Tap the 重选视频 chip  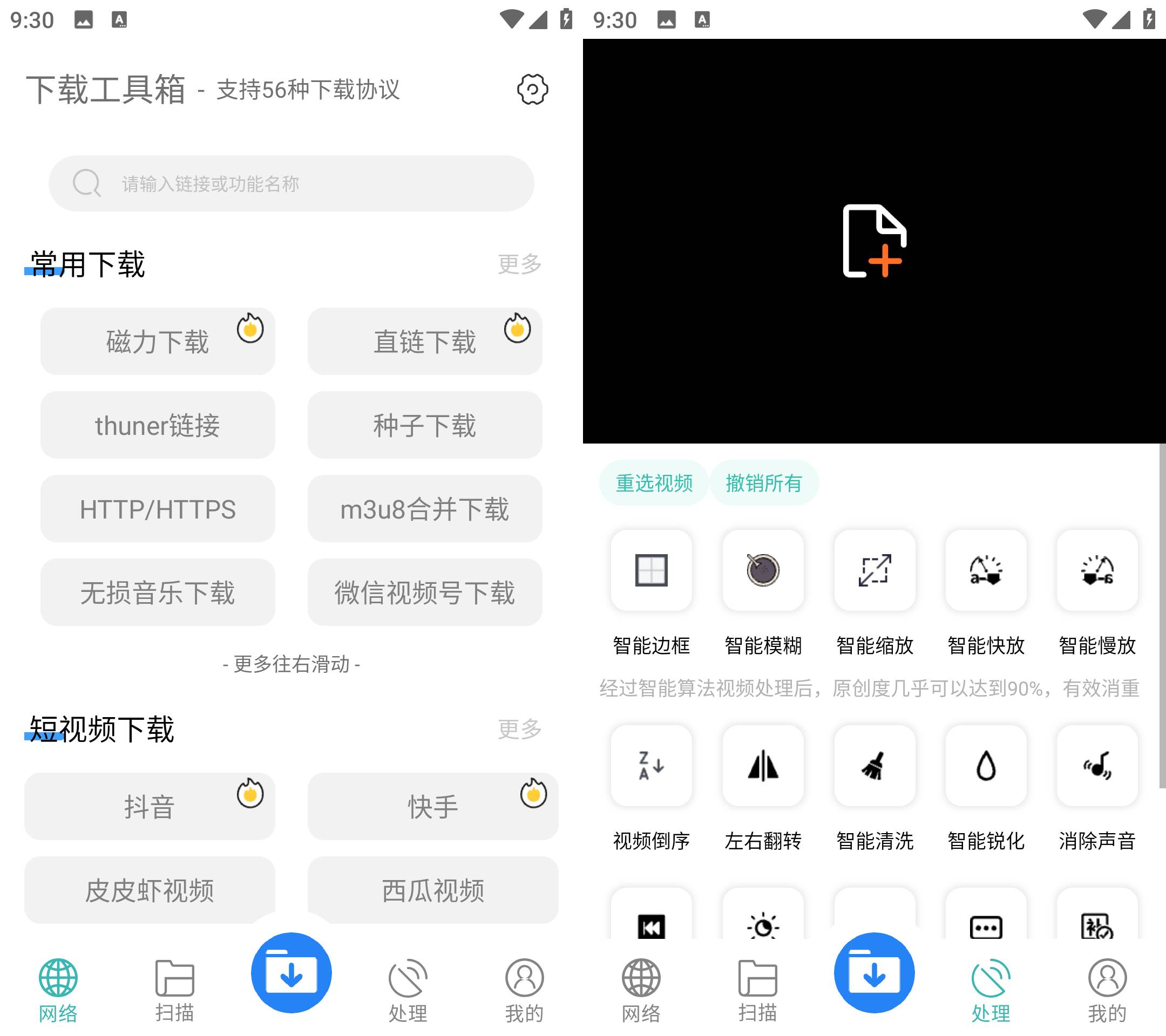point(654,483)
